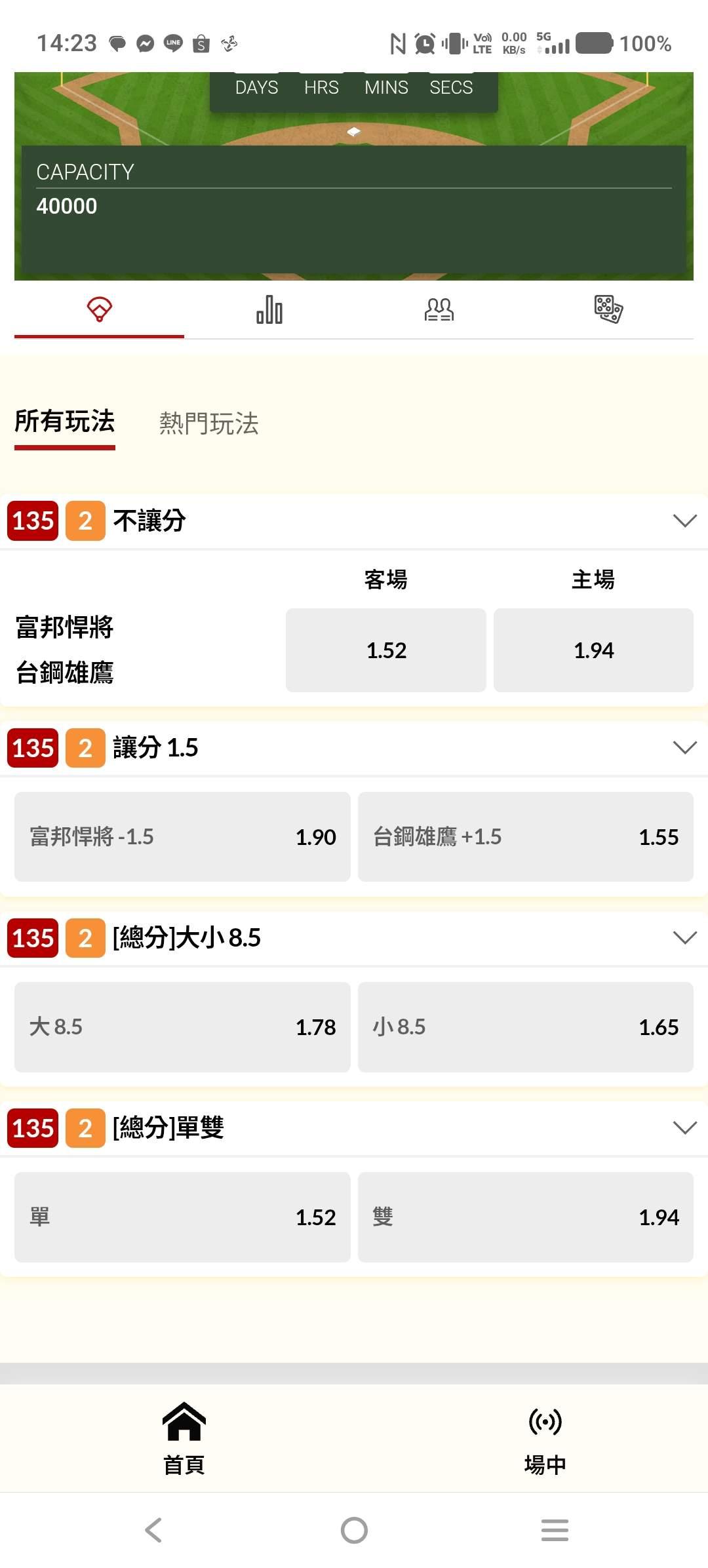Collapse the 讓分 1.5 section
The image size is (708, 1568).
tap(684, 748)
